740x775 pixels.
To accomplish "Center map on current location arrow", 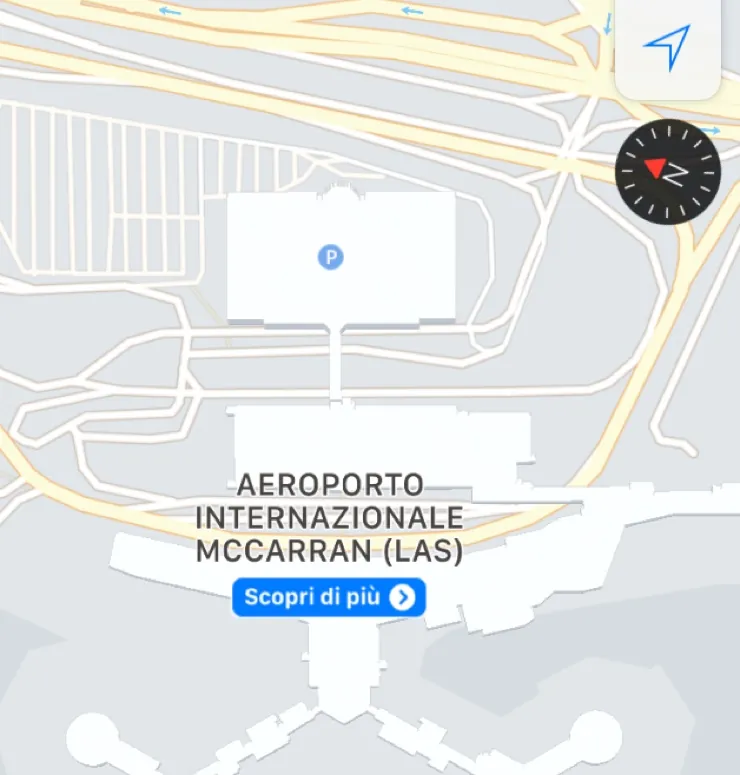I will 667,47.
